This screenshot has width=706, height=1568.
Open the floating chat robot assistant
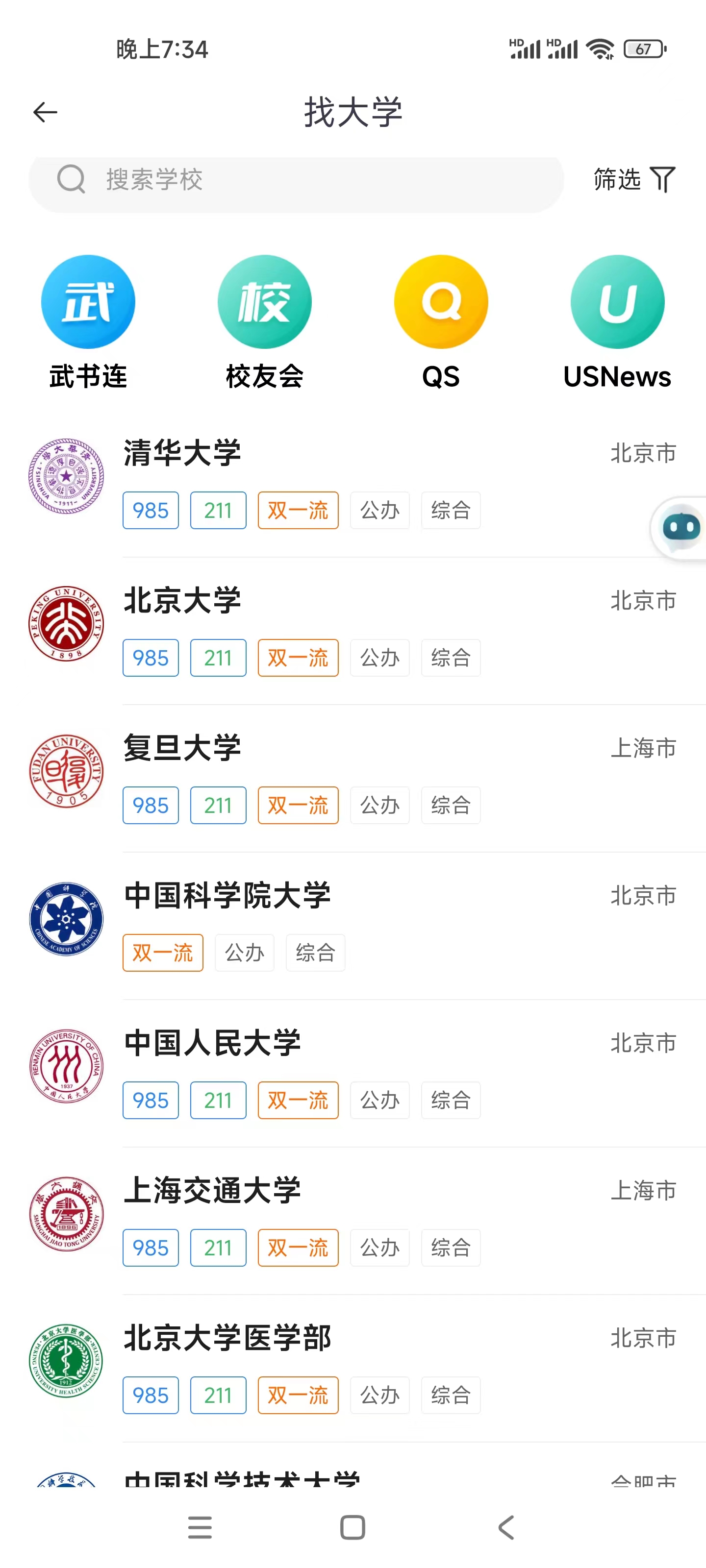coord(681,527)
